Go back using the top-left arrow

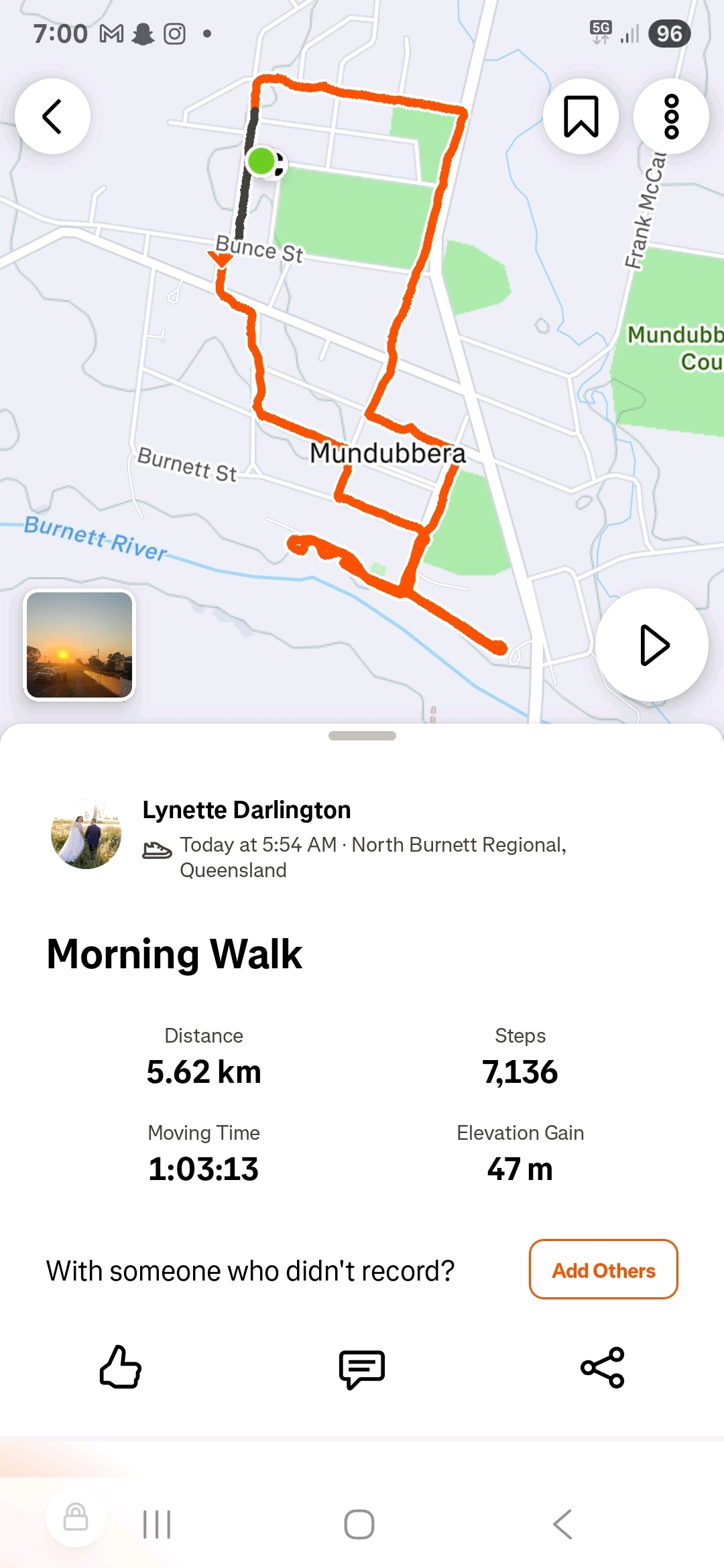coord(52,117)
